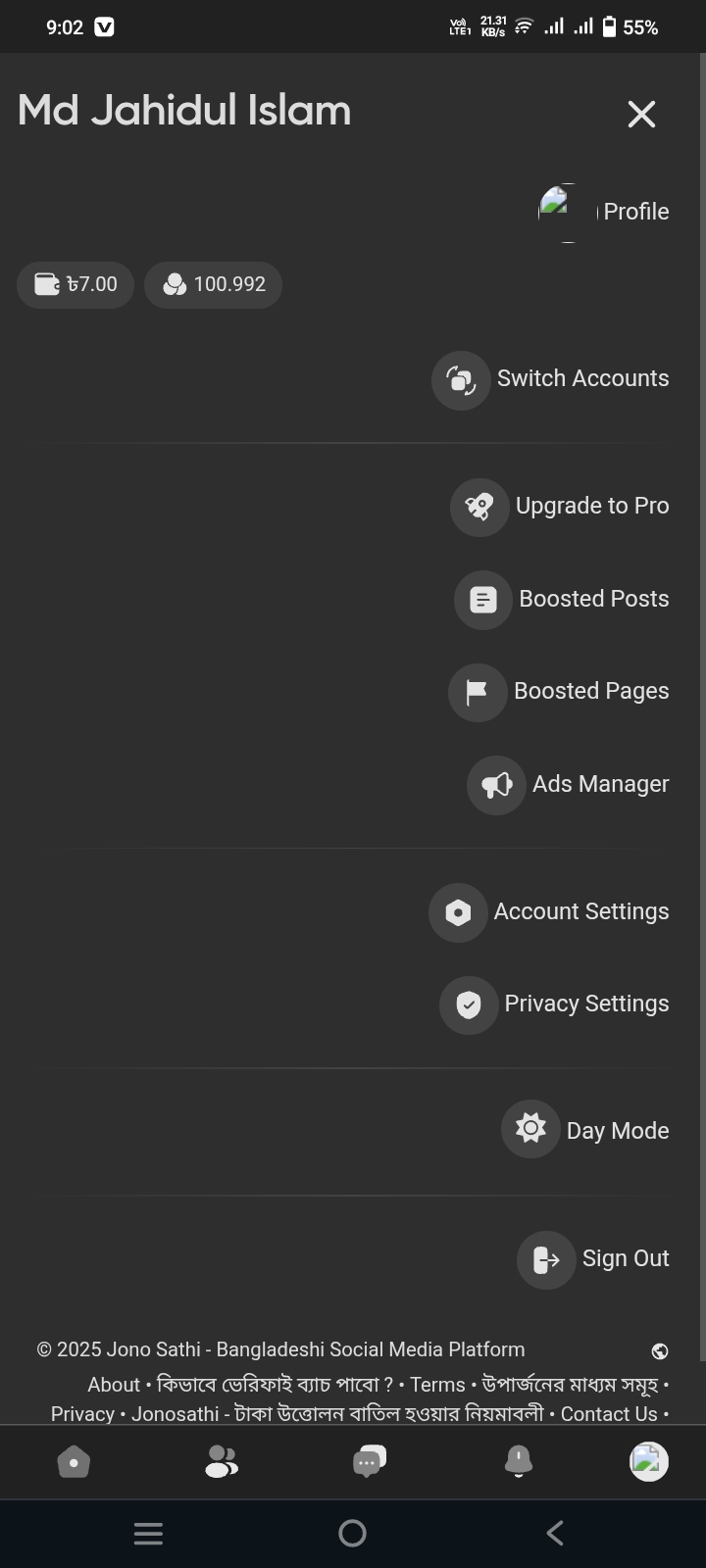
Task: Go to the home tab in bottom bar
Action: [74, 1462]
